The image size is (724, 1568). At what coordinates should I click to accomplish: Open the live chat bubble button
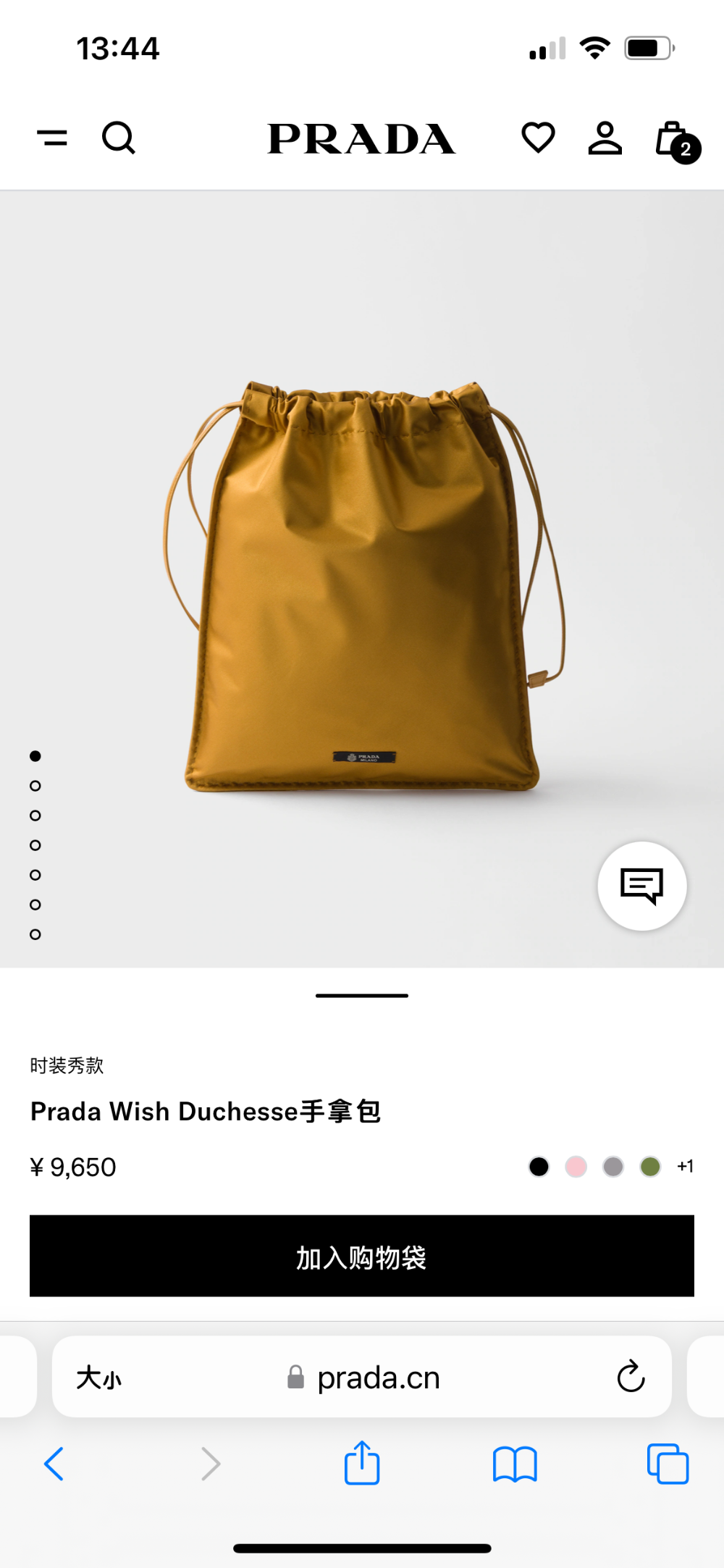[x=642, y=886]
